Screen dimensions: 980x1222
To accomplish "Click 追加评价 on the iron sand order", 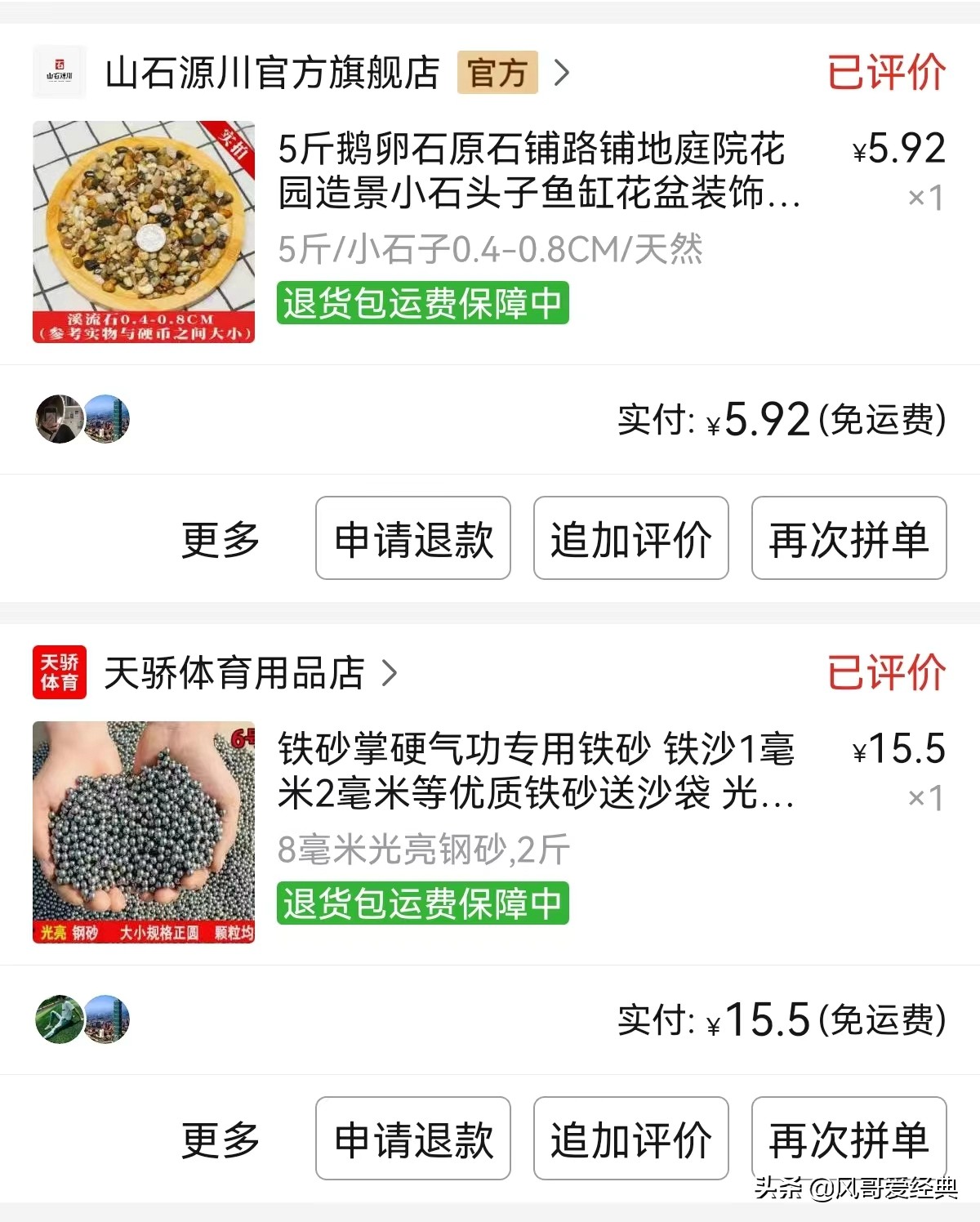I will pyautogui.click(x=630, y=1138).
